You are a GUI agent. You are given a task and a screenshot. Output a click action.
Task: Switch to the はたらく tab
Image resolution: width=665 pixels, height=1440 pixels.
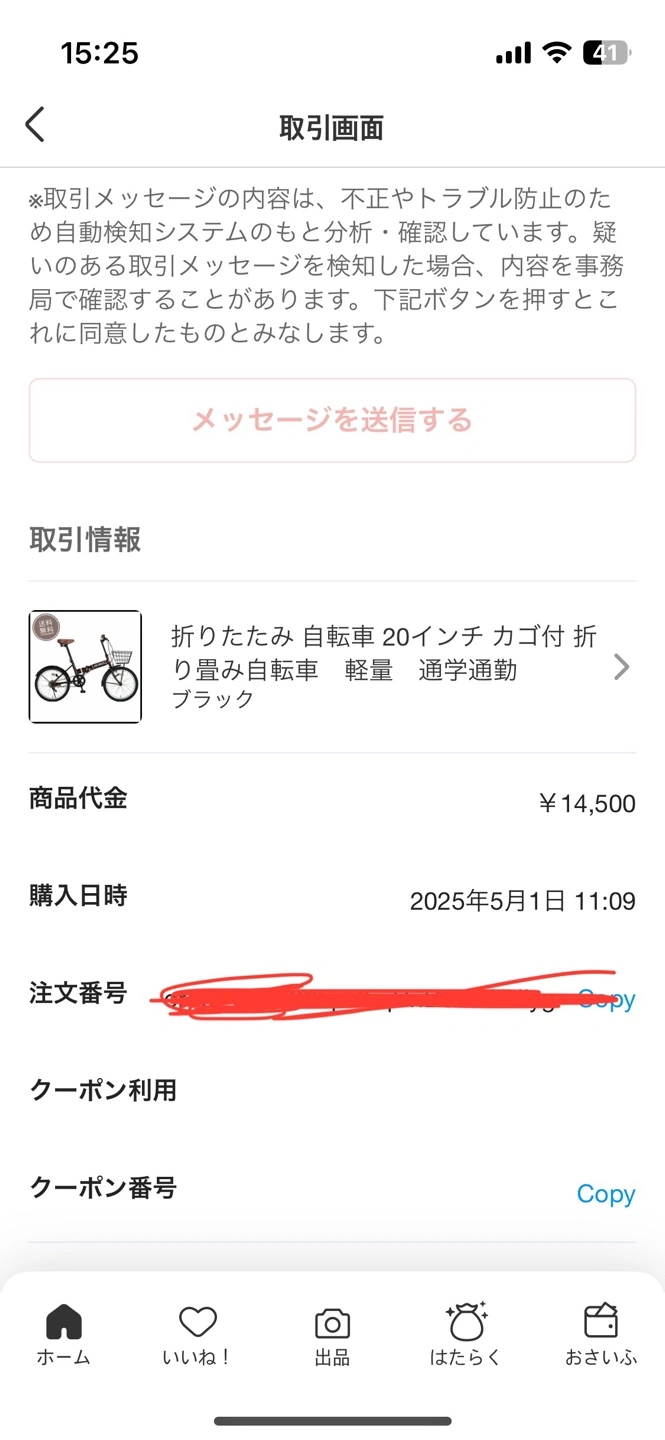click(465, 1334)
